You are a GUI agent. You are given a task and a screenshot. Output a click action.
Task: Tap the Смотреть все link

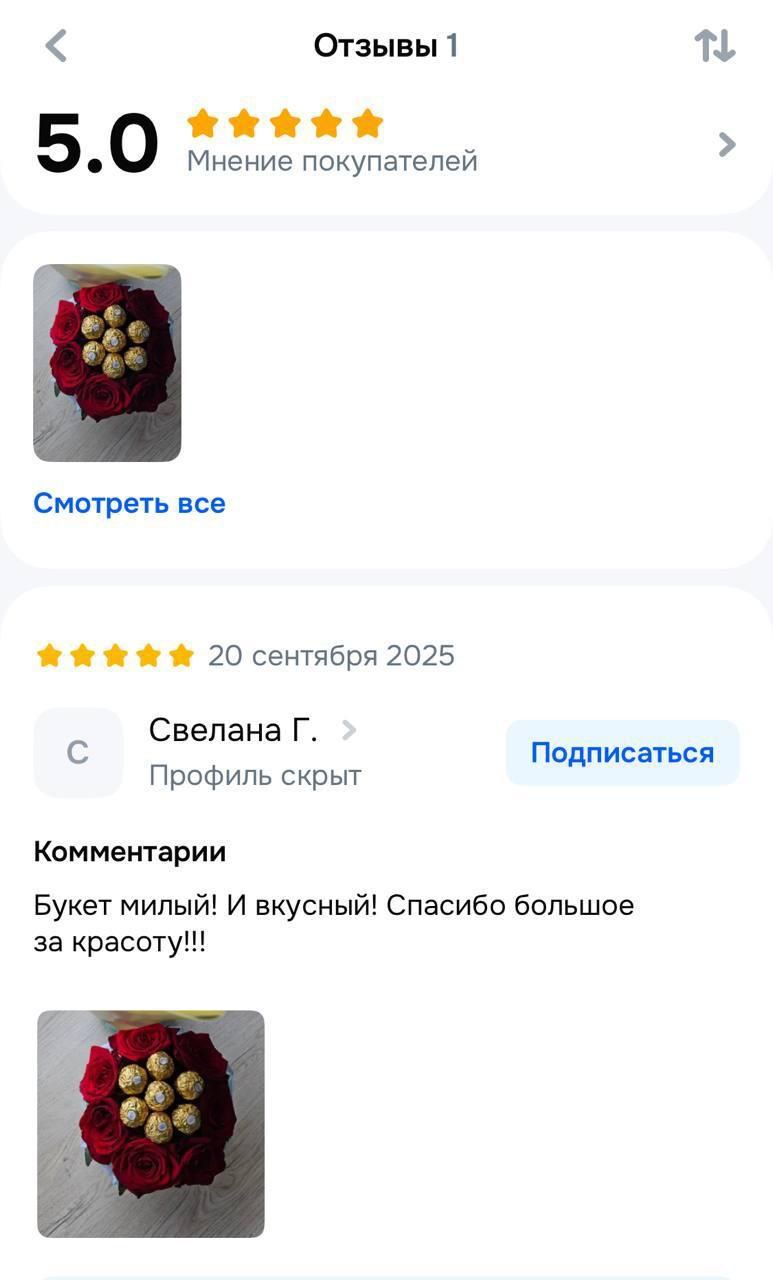pos(129,503)
